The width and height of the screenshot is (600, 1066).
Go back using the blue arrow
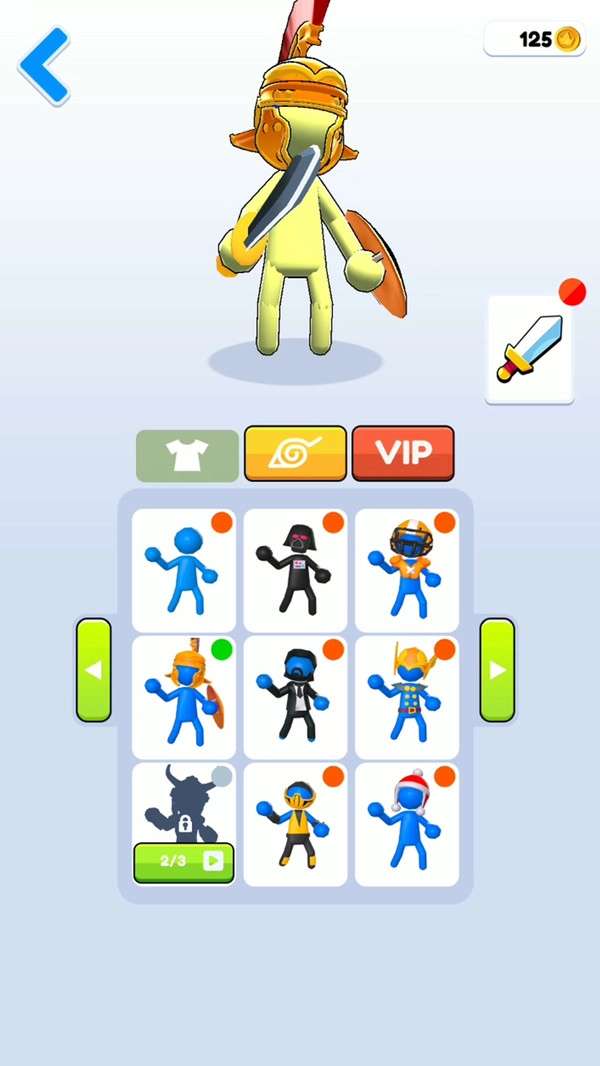[44, 66]
